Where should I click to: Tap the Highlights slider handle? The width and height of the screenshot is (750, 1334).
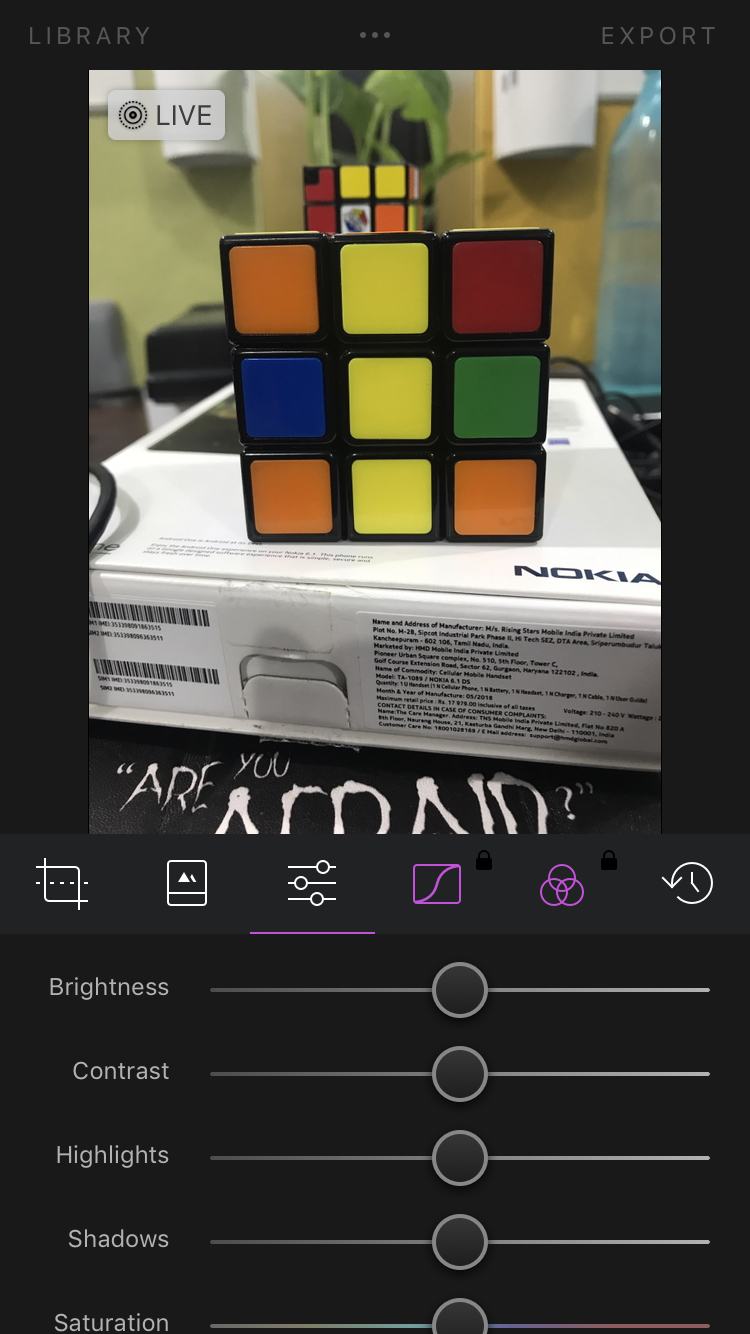460,1158
